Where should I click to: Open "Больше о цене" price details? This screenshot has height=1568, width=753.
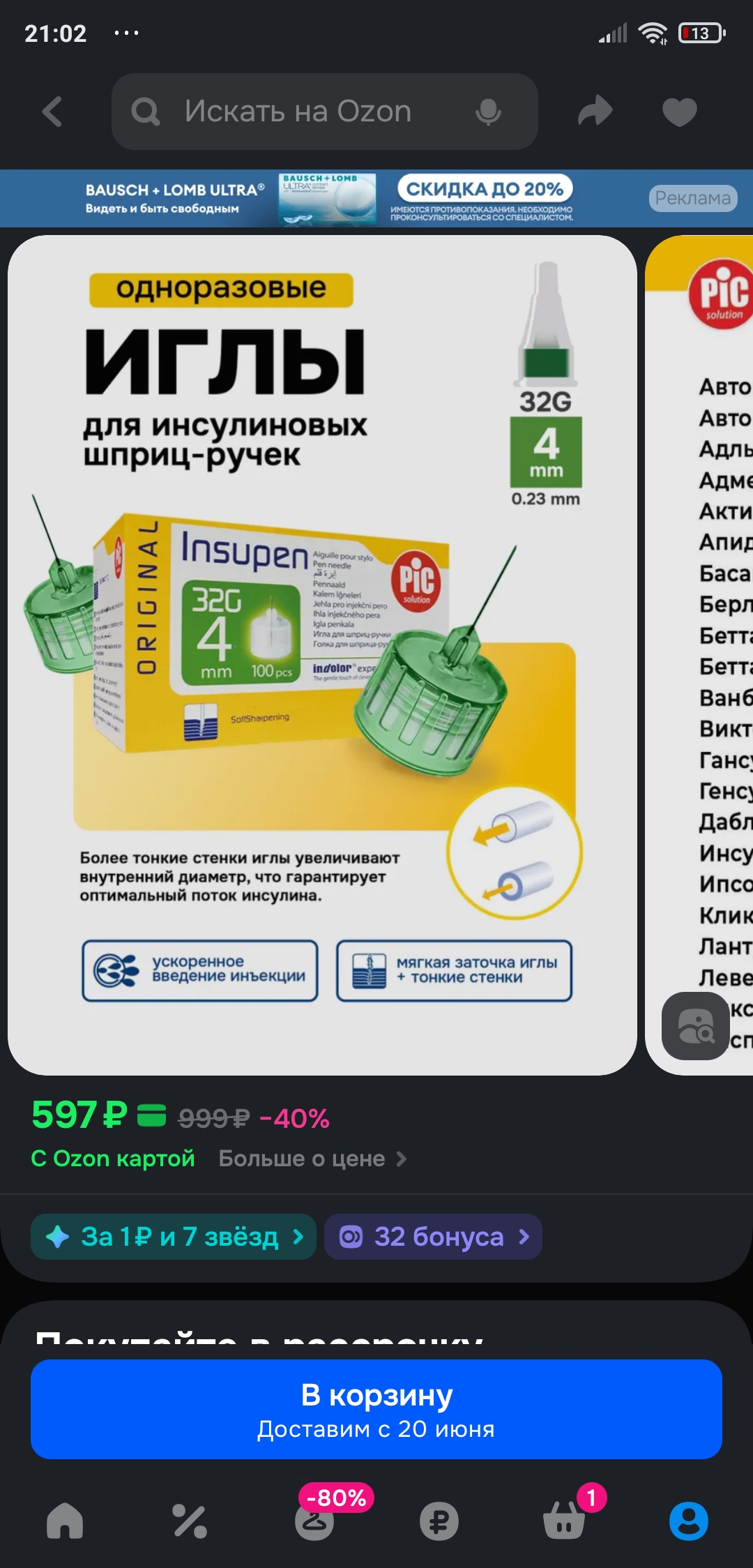coord(312,1159)
